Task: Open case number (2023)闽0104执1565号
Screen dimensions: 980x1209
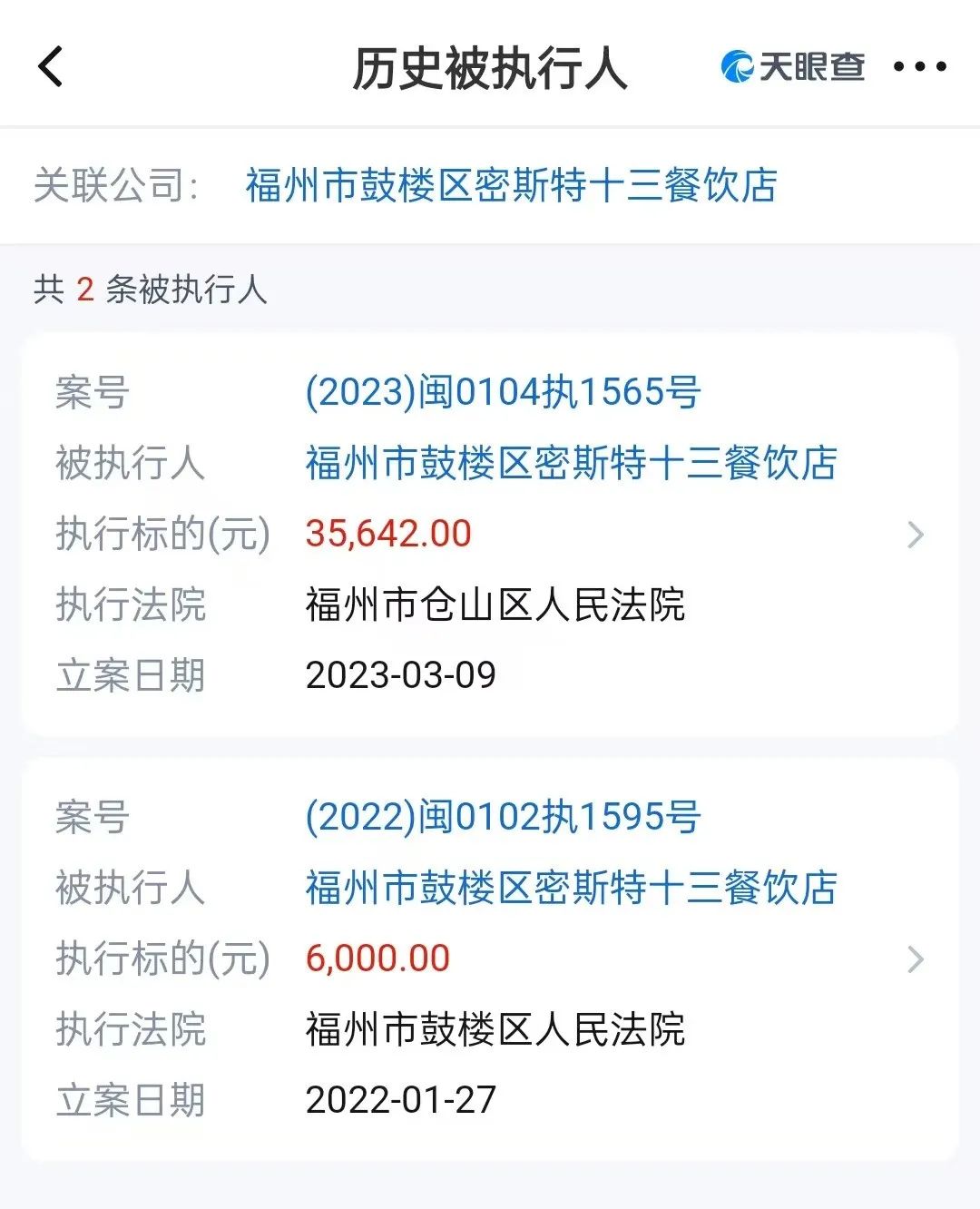Action: point(503,392)
